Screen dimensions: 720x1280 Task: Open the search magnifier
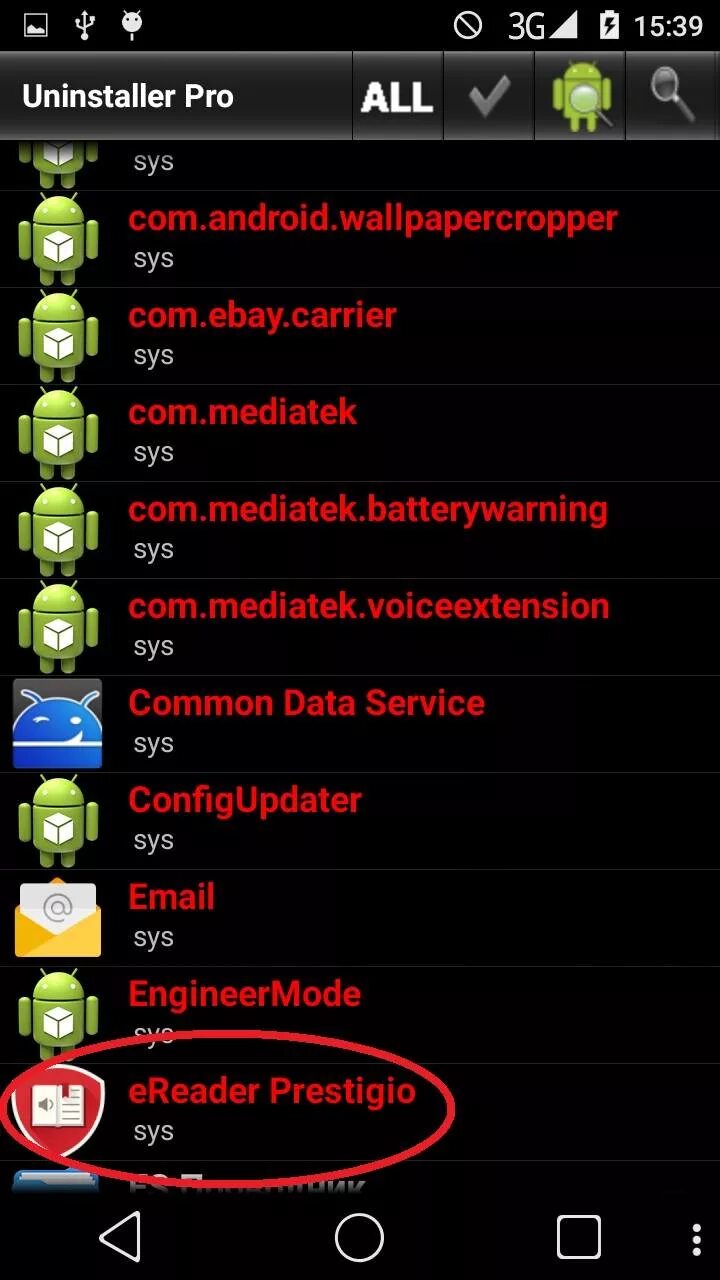pyautogui.click(x=672, y=96)
